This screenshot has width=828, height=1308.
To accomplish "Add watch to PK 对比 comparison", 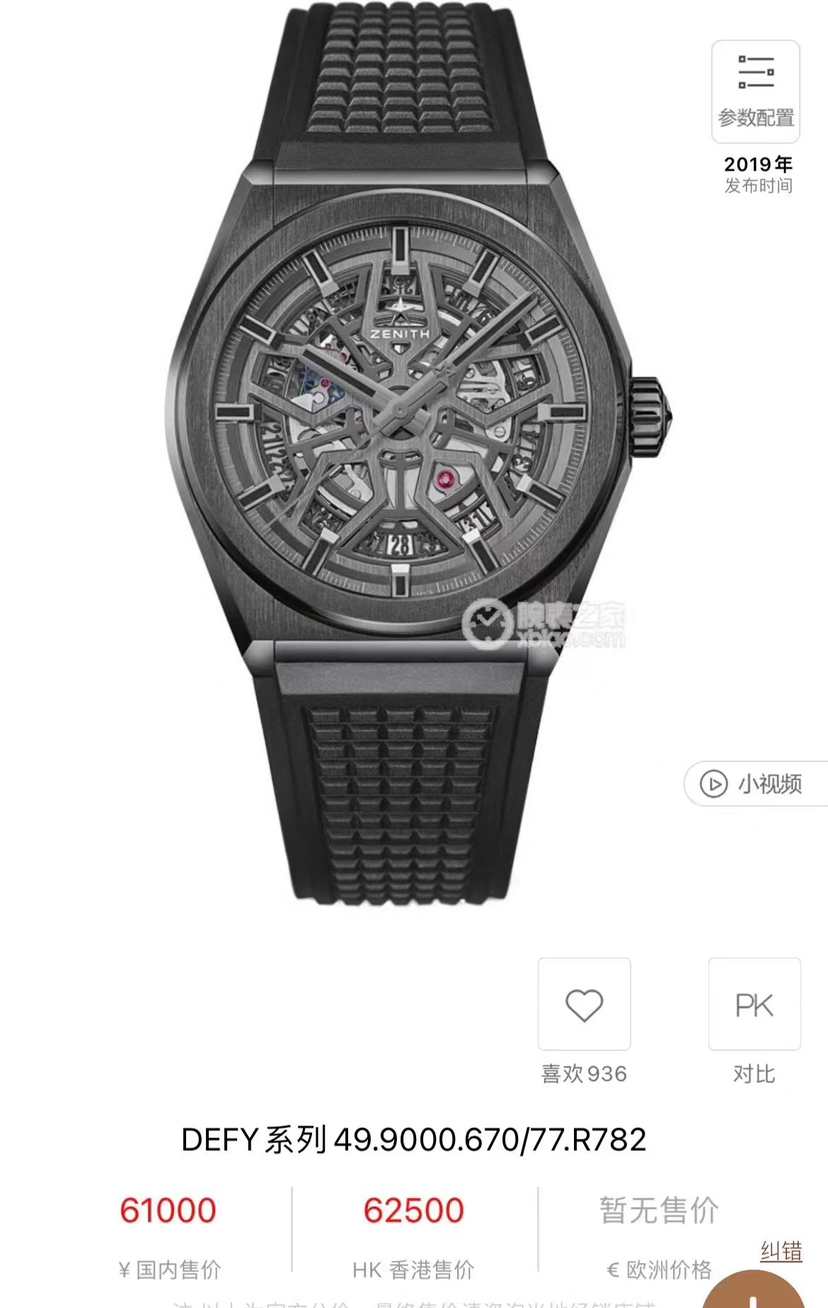I will click(754, 1004).
